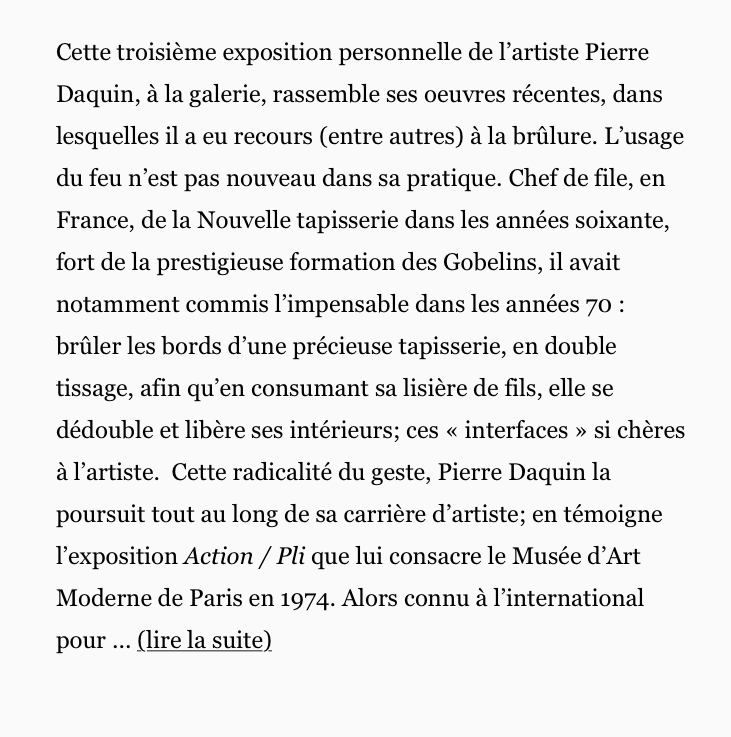Open the "lire la suite" link
Viewport: 731px width, 737px height.
204,641
